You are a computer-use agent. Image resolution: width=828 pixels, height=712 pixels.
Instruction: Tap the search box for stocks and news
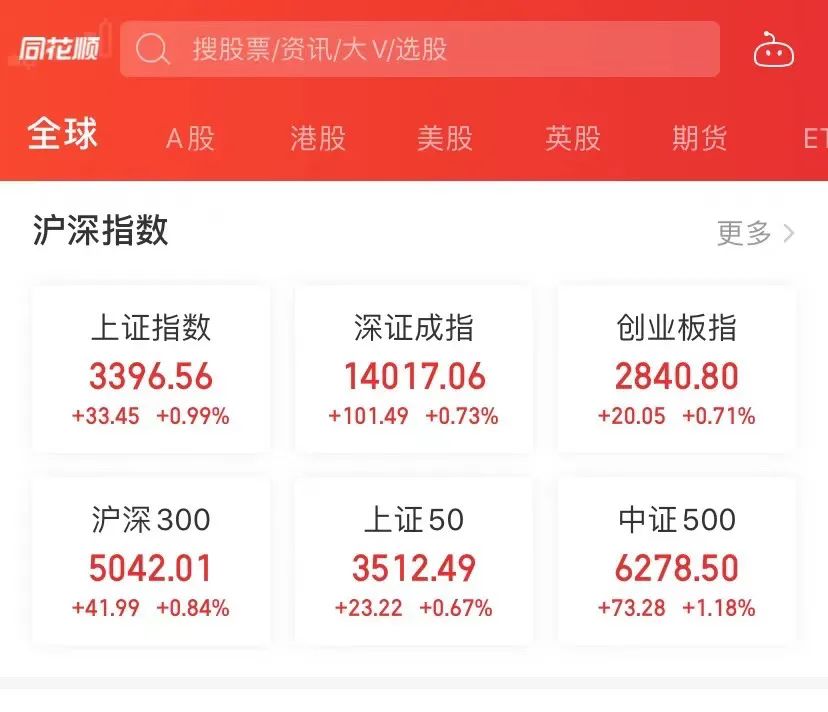[420, 49]
